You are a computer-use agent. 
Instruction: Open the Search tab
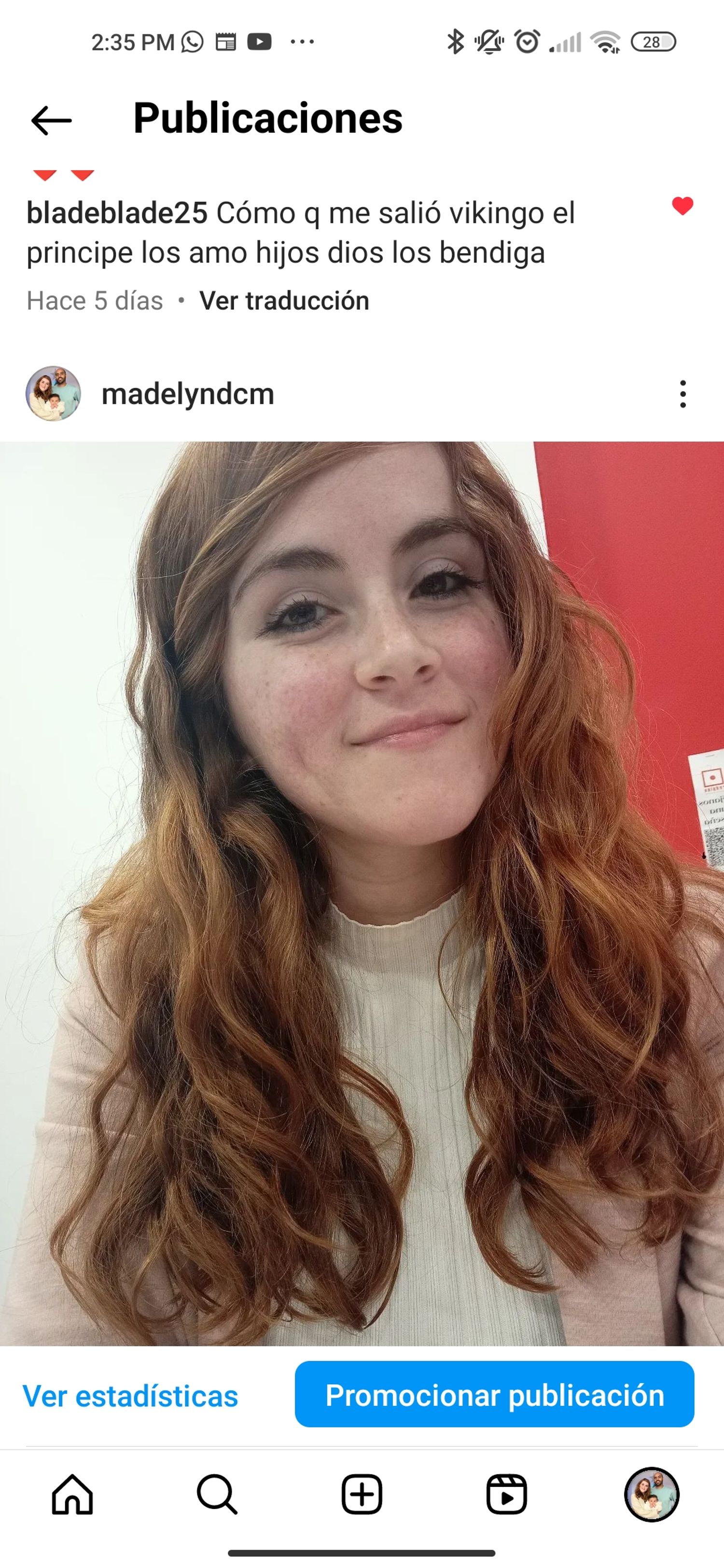(x=217, y=1494)
